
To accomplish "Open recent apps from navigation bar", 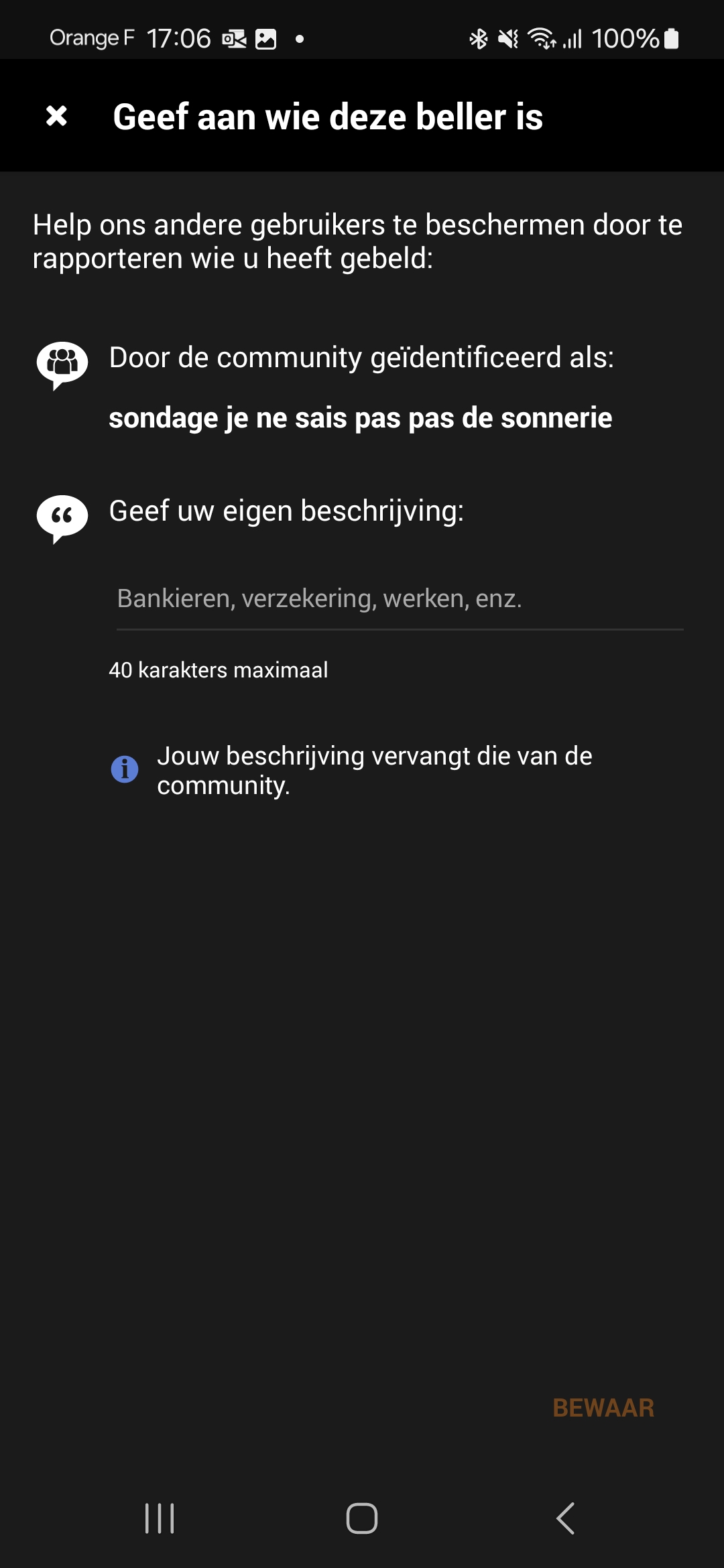I will tap(160, 1518).
